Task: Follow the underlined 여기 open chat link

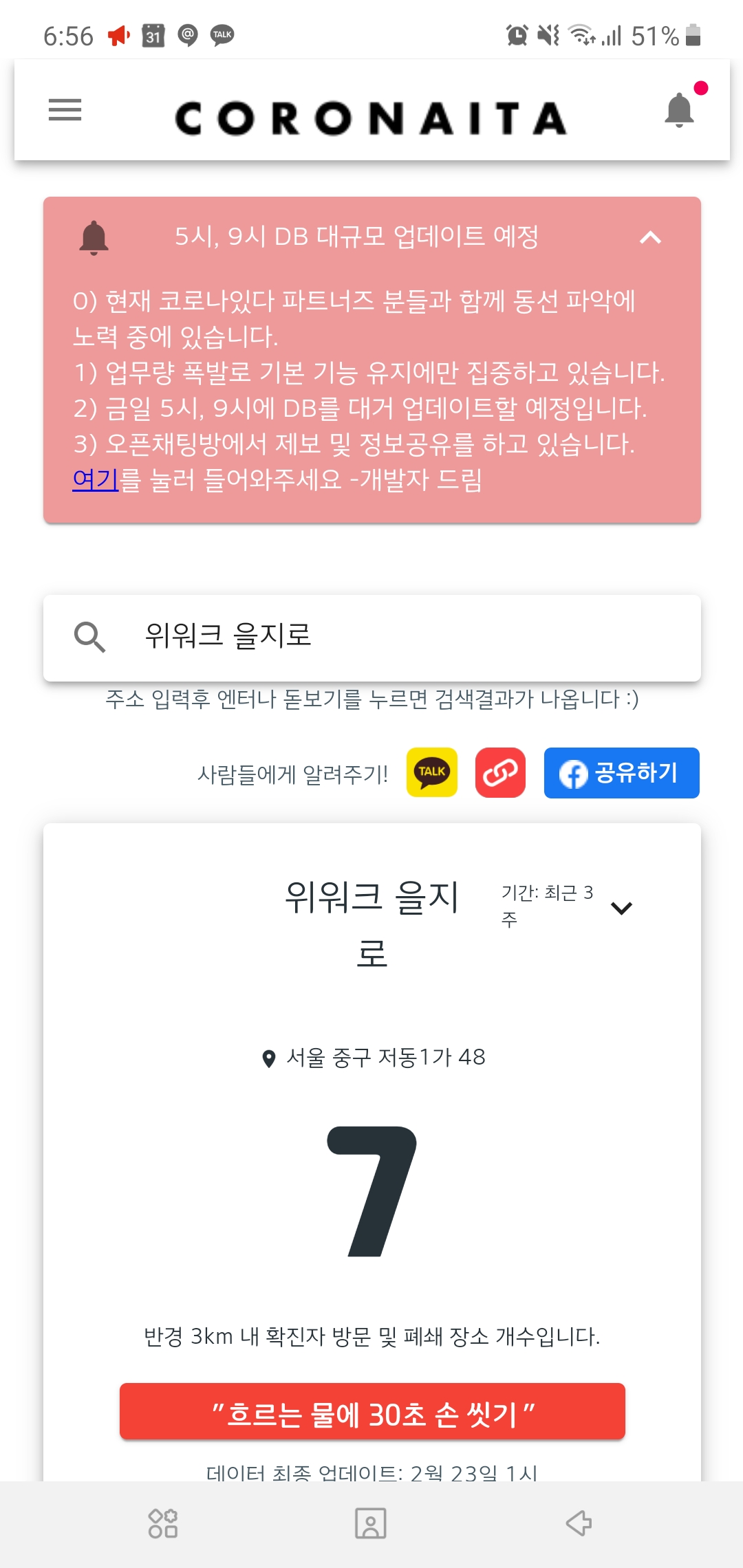Action: click(x=95, y=479)
